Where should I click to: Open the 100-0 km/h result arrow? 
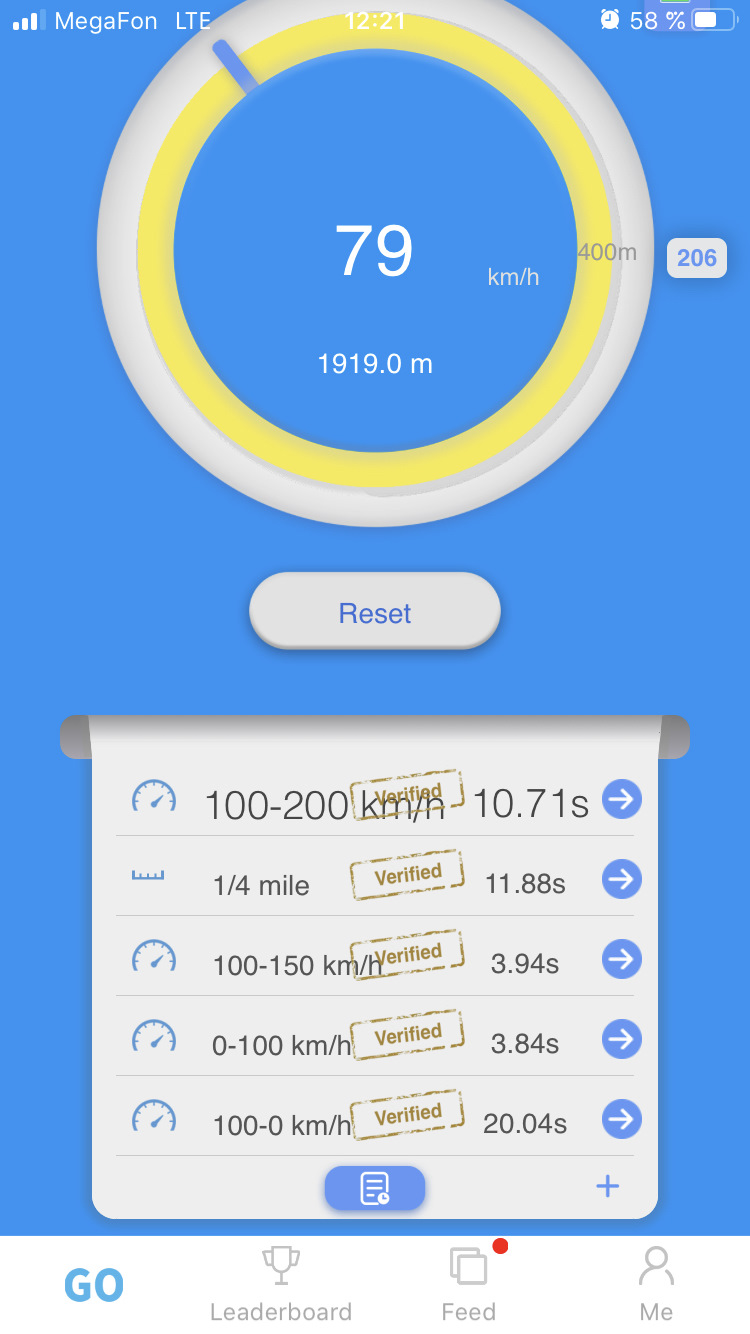coord(621,1119)
